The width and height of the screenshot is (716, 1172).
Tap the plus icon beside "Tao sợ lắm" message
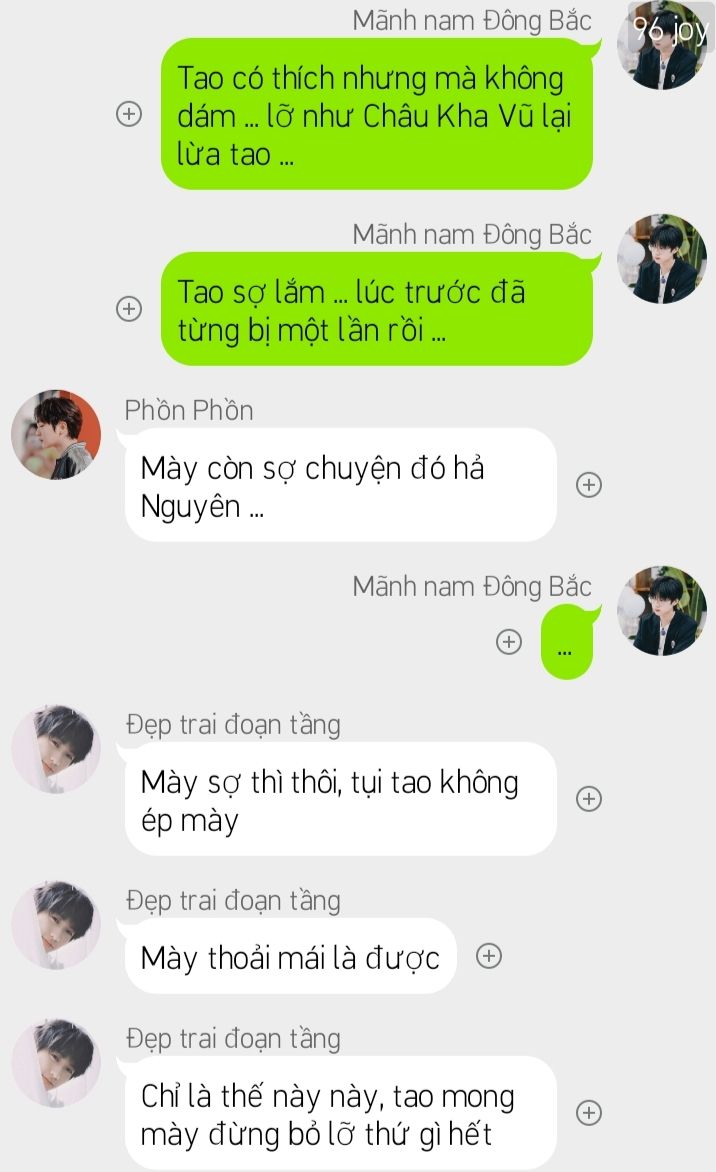pyautogui.click(x=128, y=309)
